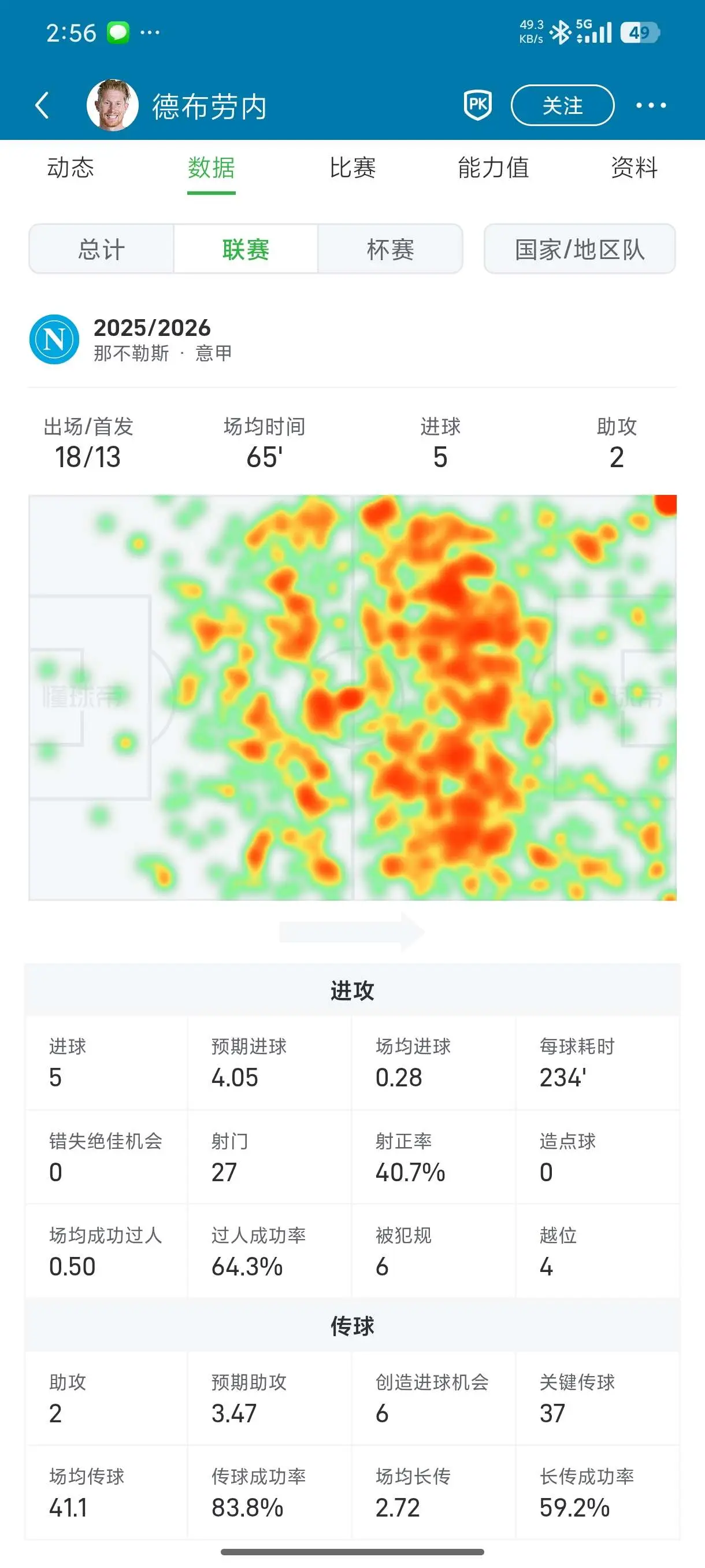Open the PK player comparison icon

[477, 105]
